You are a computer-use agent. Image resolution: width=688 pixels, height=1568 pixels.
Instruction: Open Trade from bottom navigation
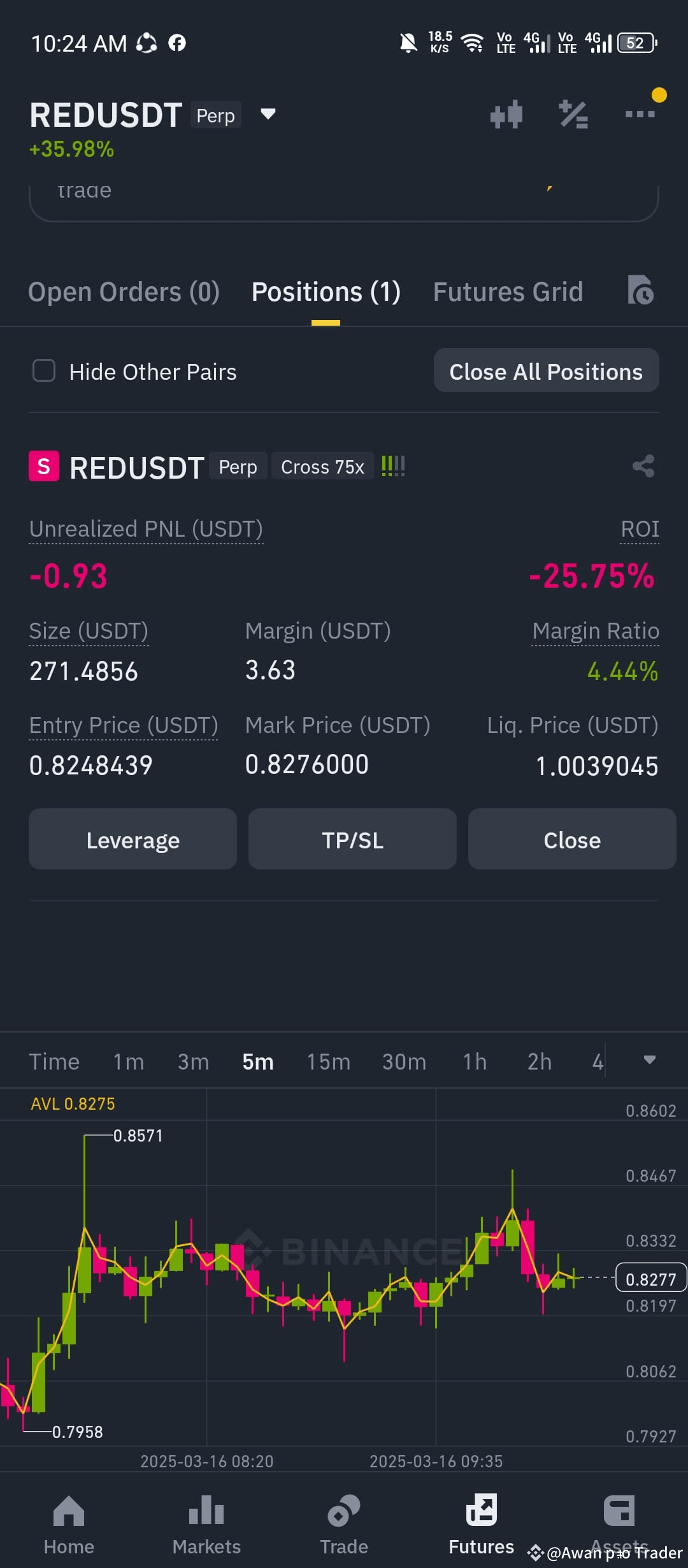tap(343, 1527)
